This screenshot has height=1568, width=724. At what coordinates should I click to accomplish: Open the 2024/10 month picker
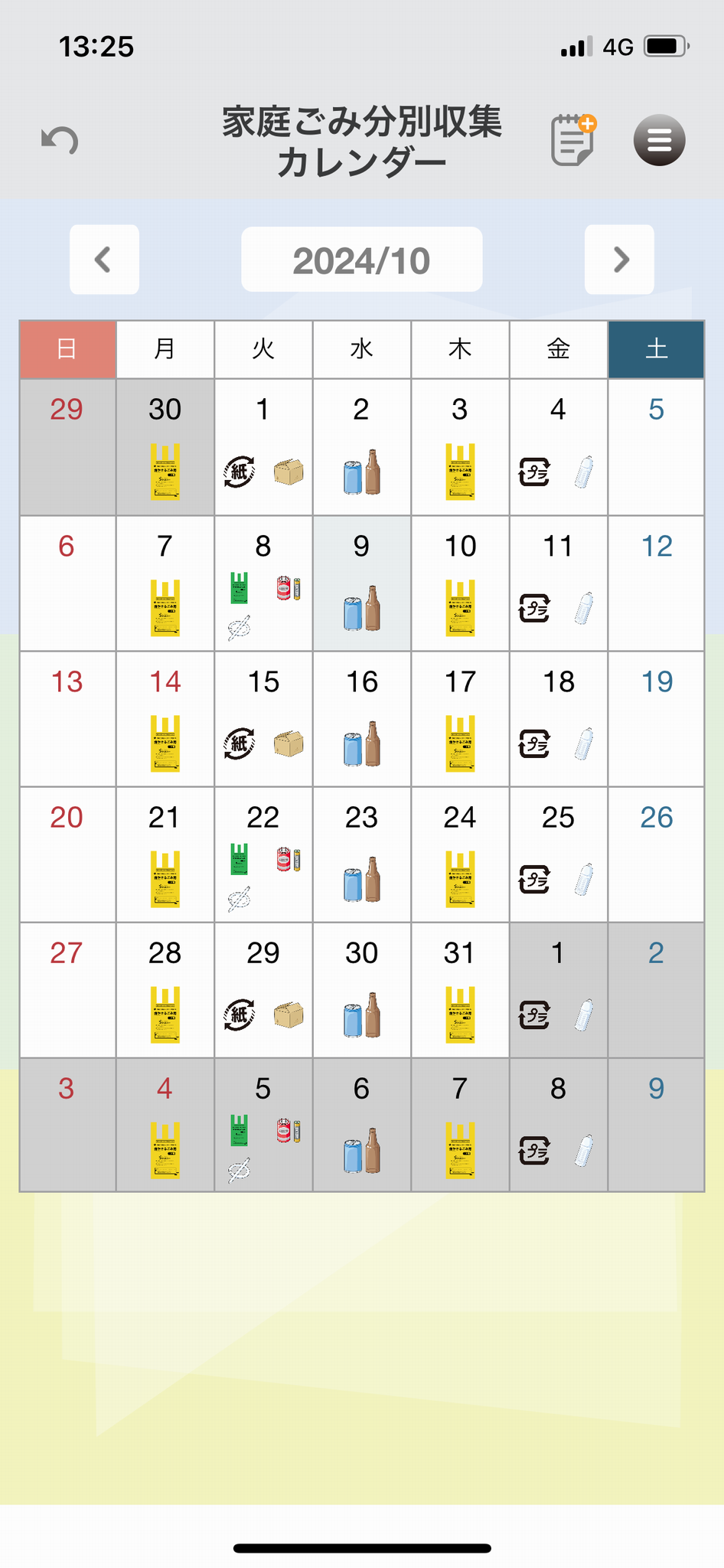click(x=361, y=260)
